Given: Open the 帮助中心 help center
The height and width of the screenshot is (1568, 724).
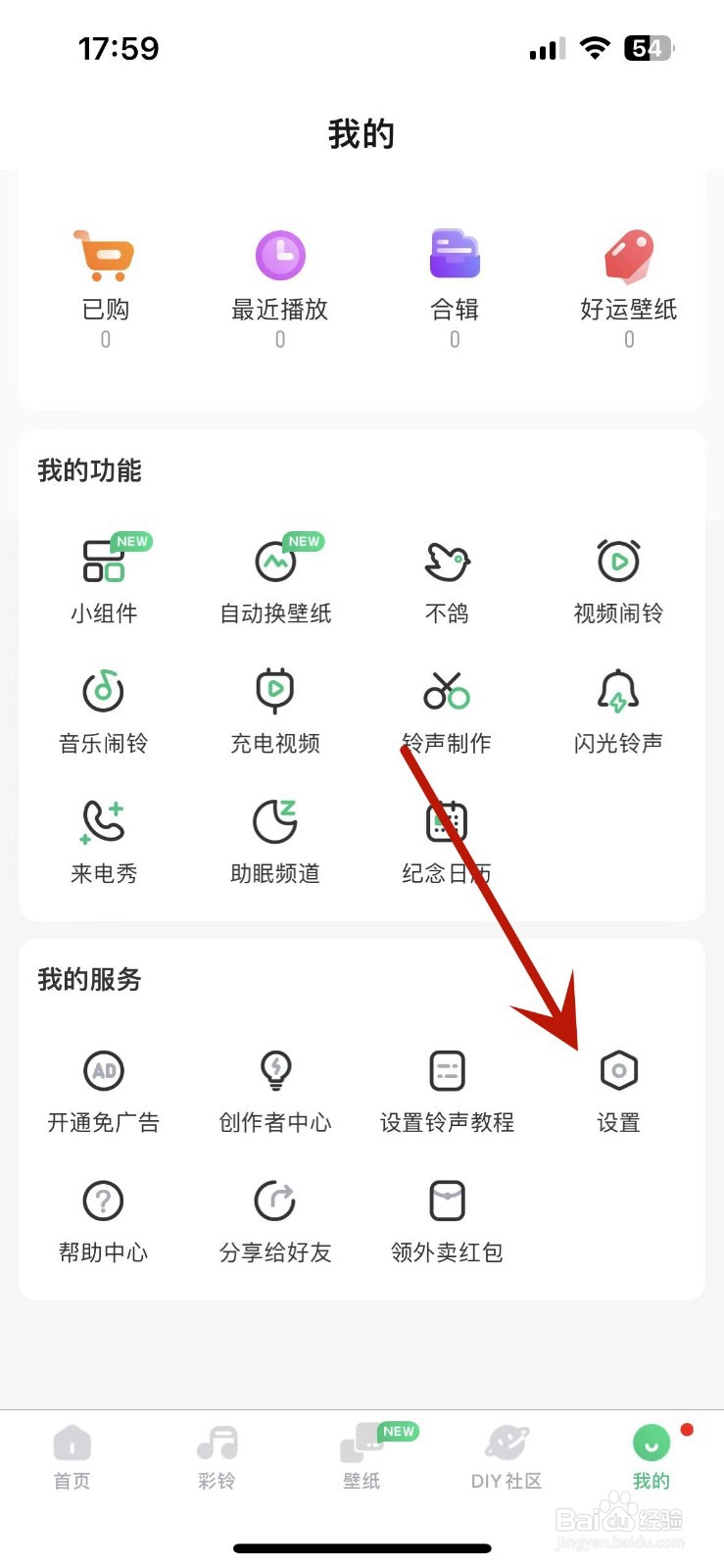Looking at the screenshot, I should [x=104, y=1210].
